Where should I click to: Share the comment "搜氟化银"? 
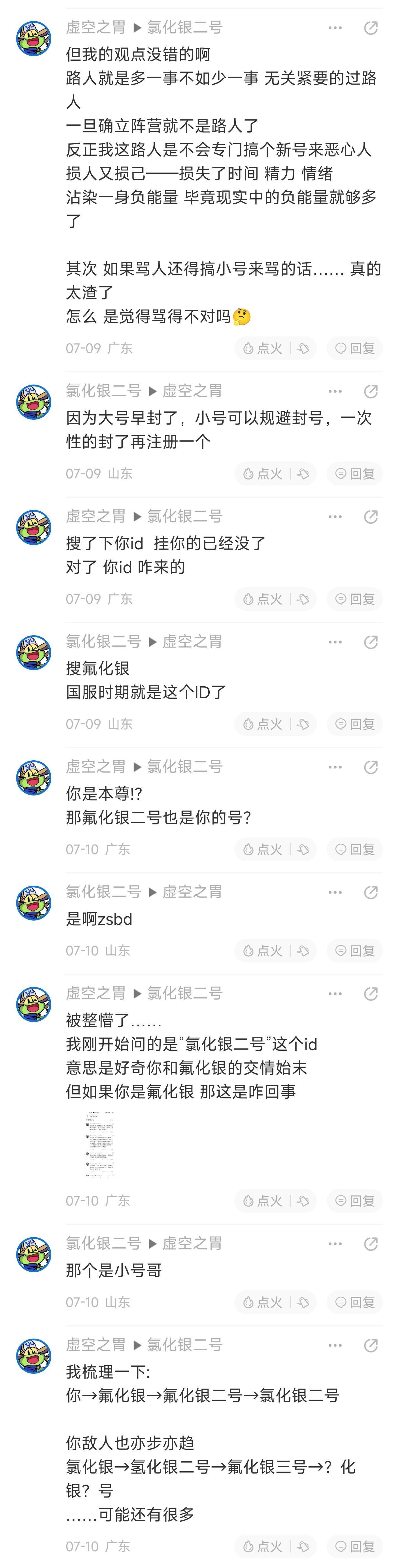tap(370, 642)
